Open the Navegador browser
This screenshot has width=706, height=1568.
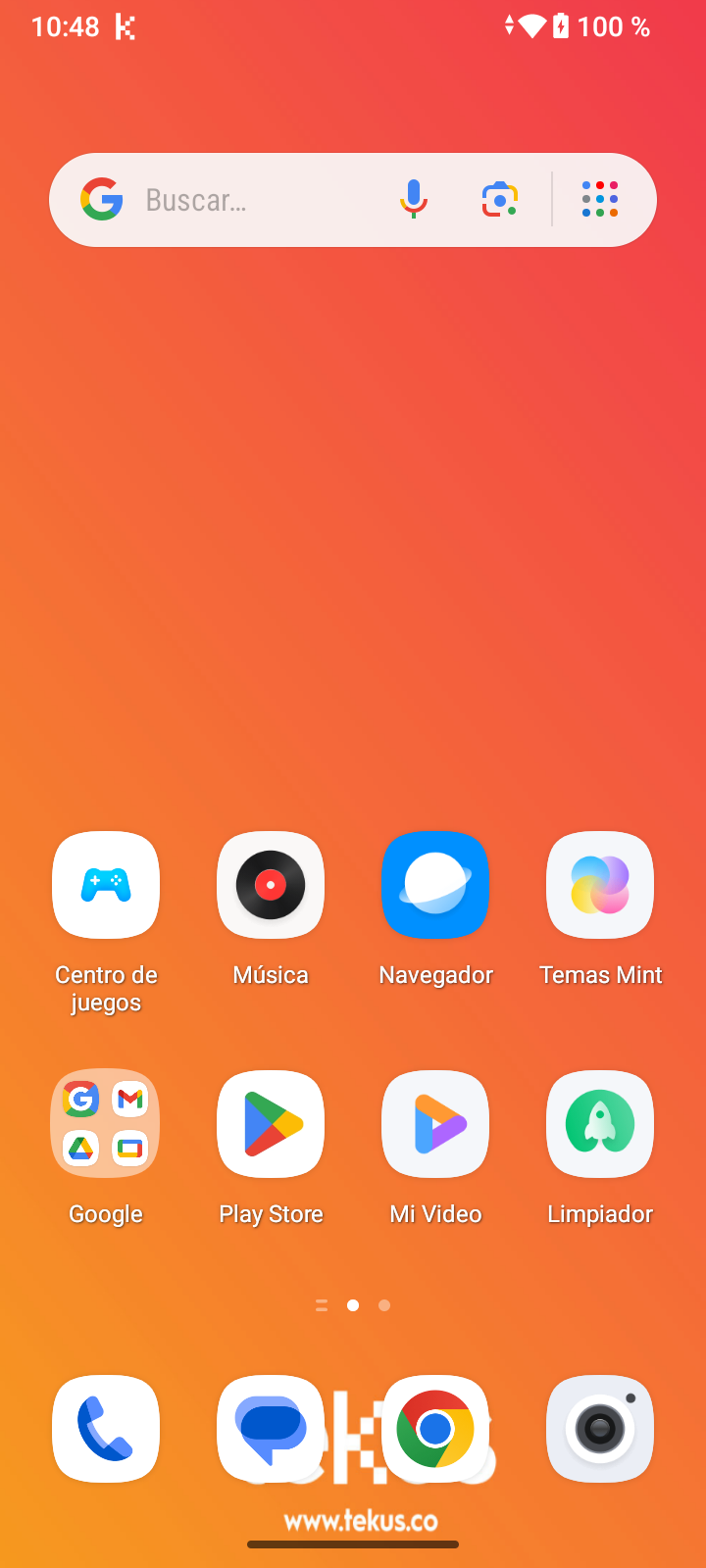(x=435, y=885)
